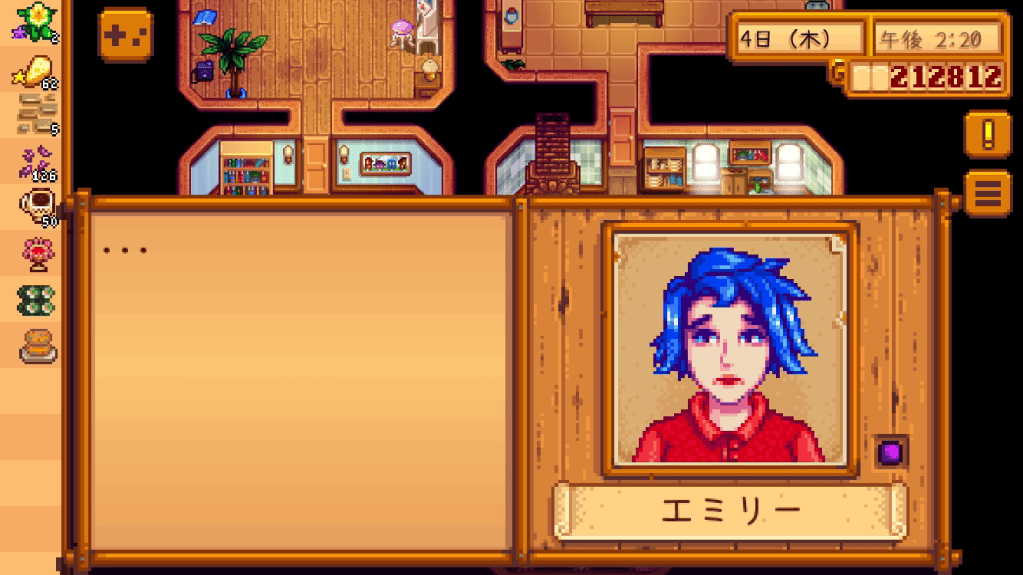
Task: Select the stone item with count 5
Action: coord(37,115)
